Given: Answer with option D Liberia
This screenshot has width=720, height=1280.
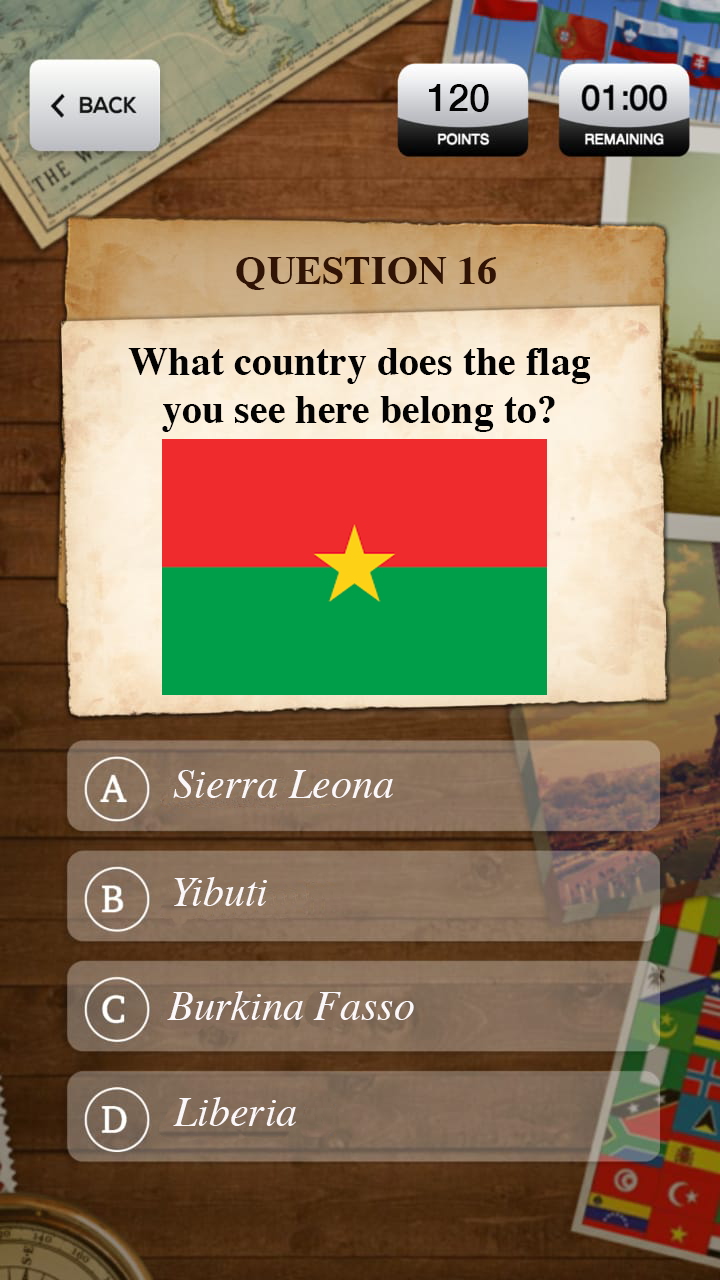Looking at the screenshot, I should pyautogui.click(x=363, y=1116).
